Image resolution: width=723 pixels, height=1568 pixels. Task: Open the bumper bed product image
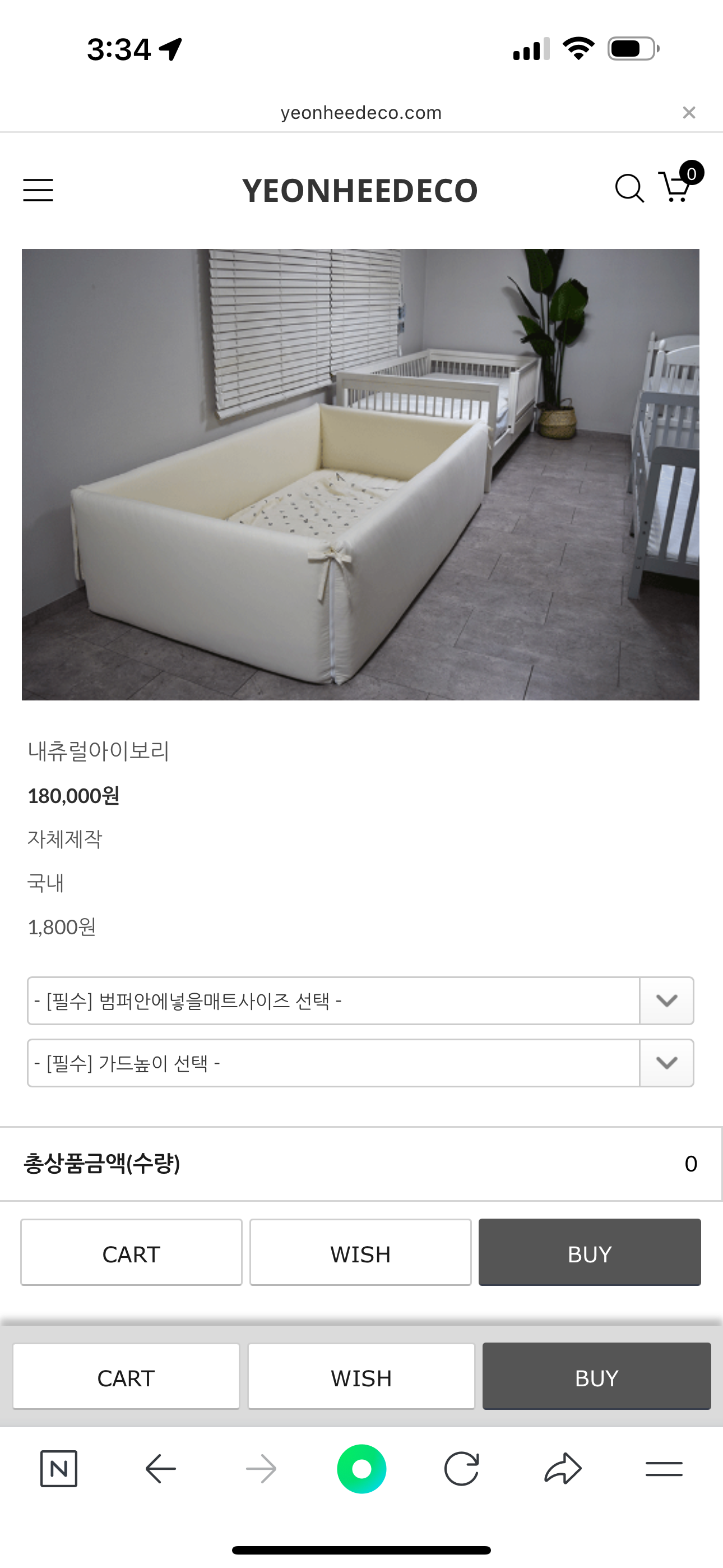[x=360, y=474]
